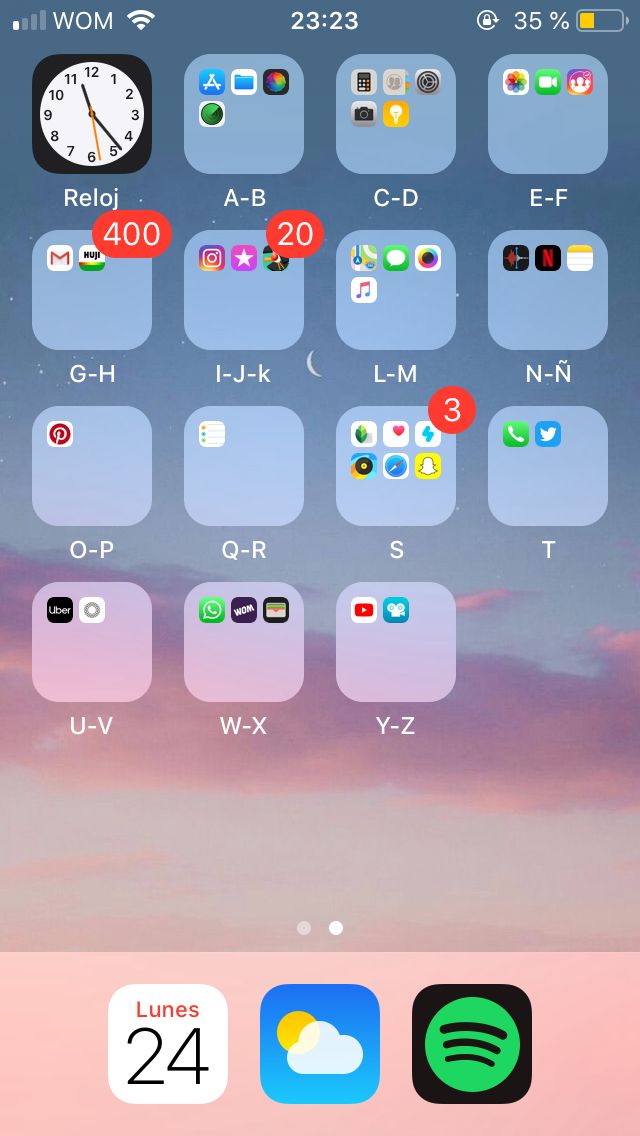Open the C-D folder
The width and height of the screenshot is (640, 1136).
[x=396, y=114]
